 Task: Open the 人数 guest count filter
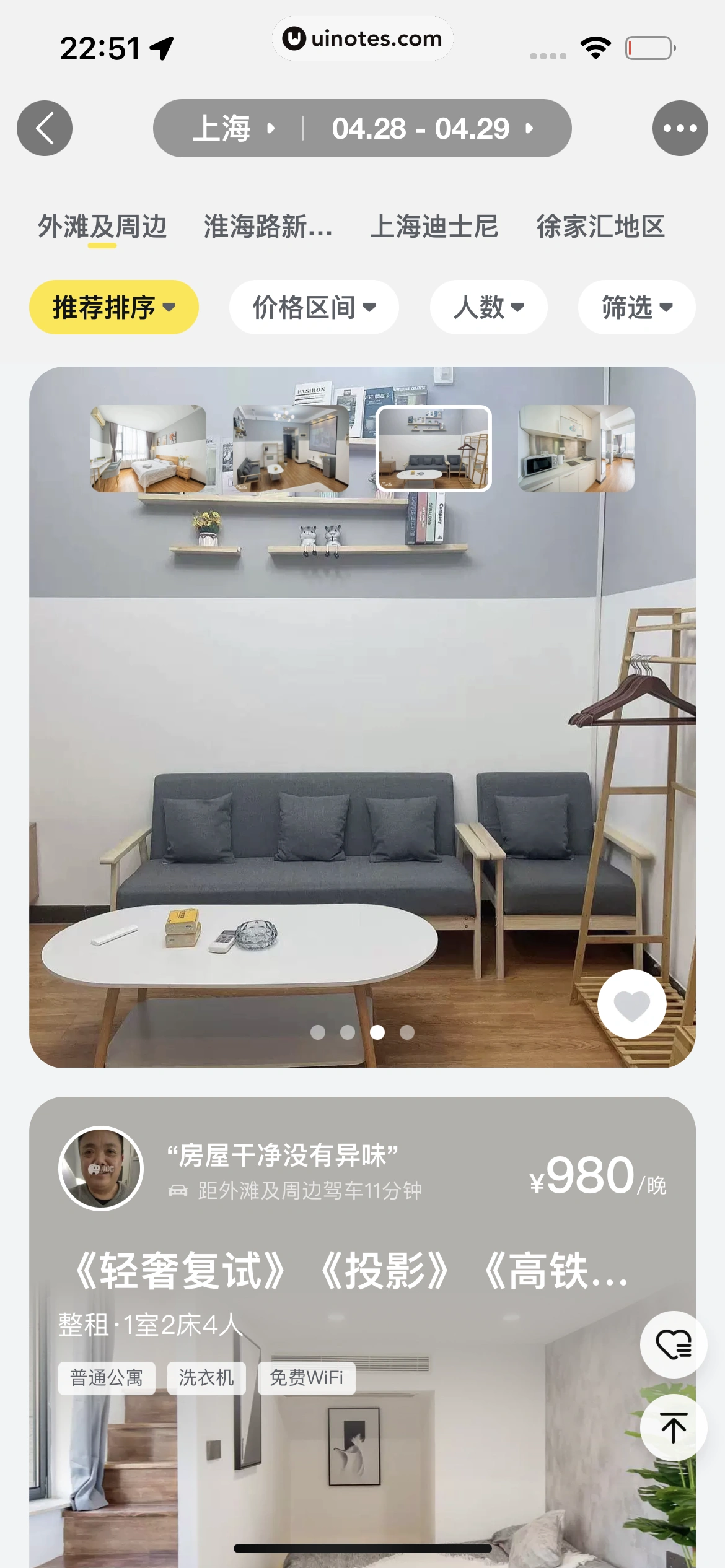pyautogui.click(x=488, y=307)
